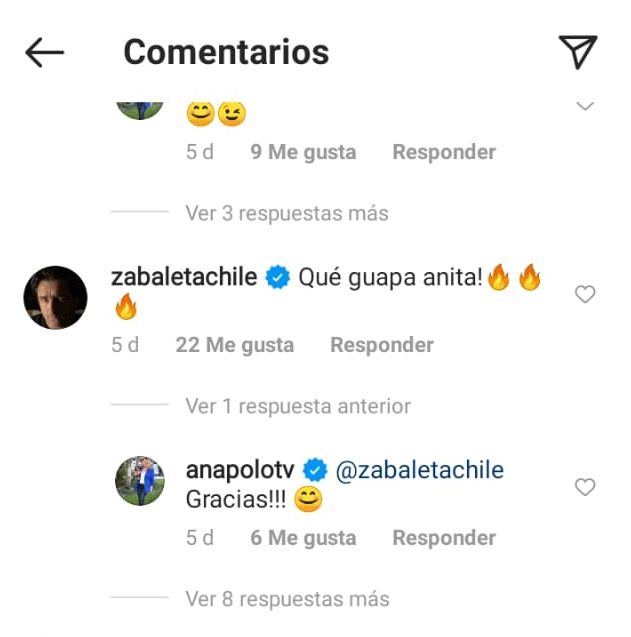Open the @zabaletachile mention link

pos(420,470)
